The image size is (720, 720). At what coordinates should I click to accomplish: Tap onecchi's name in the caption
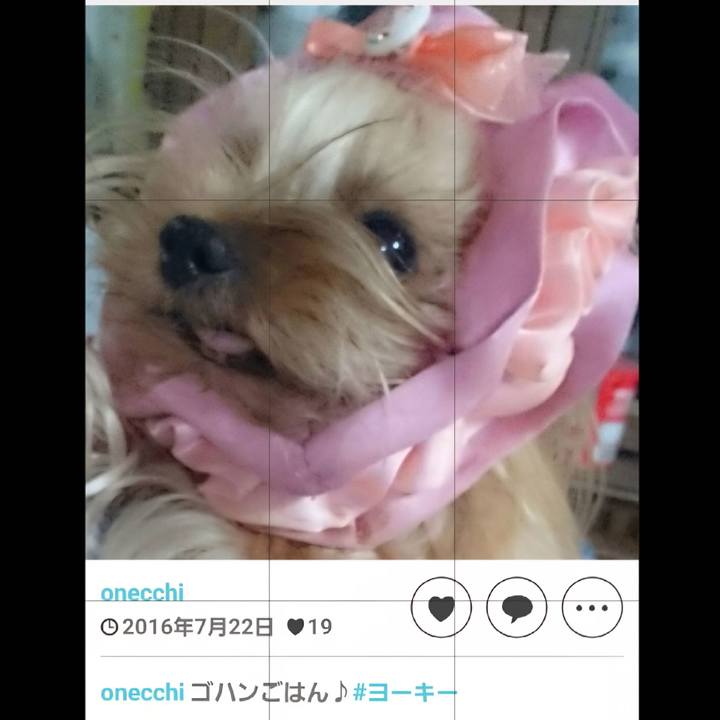(142, 692)
